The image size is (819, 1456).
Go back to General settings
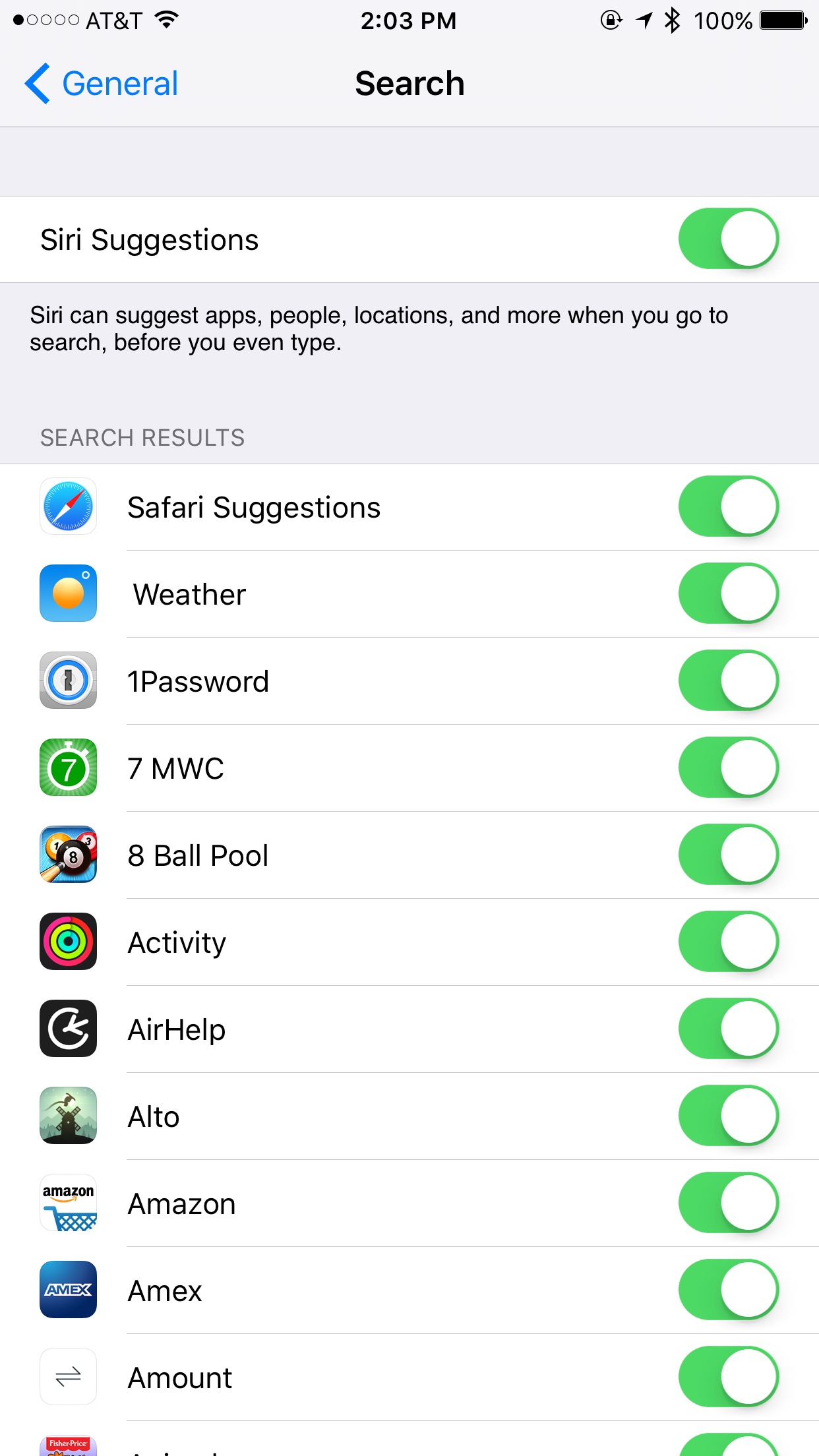(x=101, y=84)
